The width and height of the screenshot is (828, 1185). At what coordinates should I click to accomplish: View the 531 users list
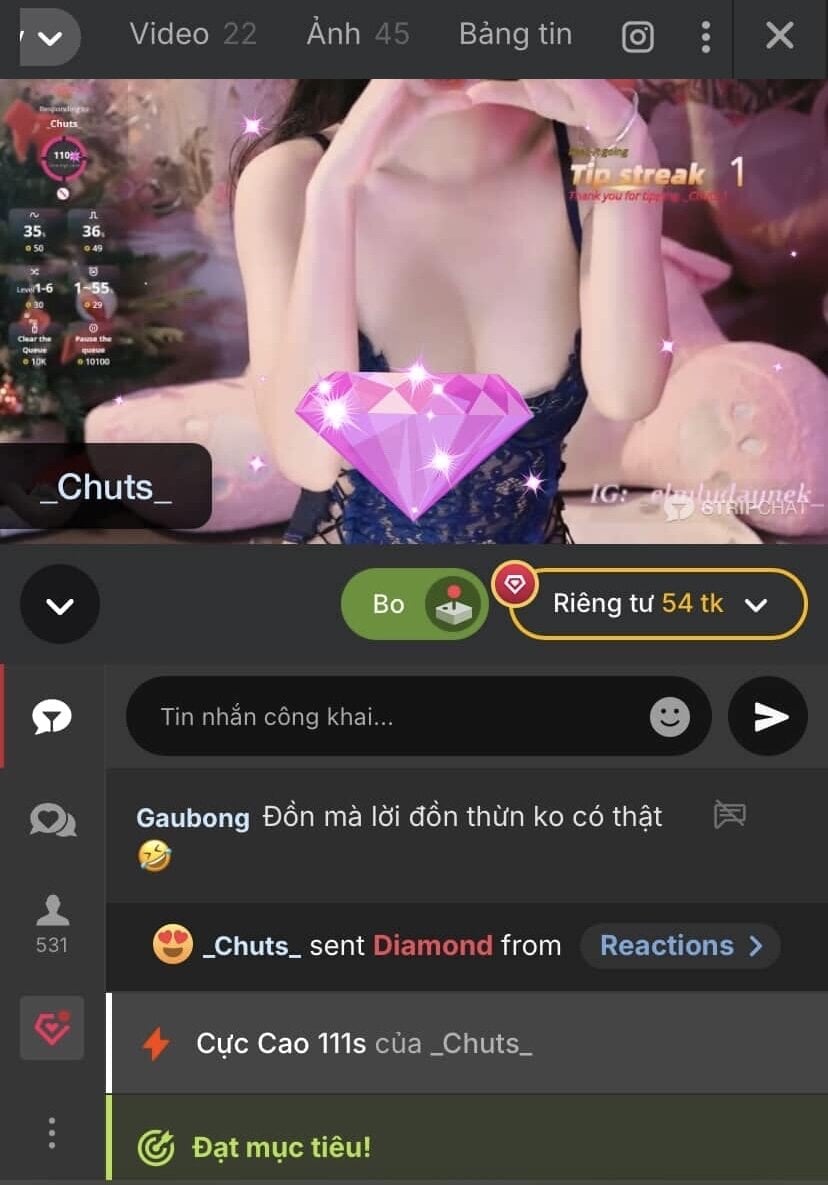click(52, 922)
